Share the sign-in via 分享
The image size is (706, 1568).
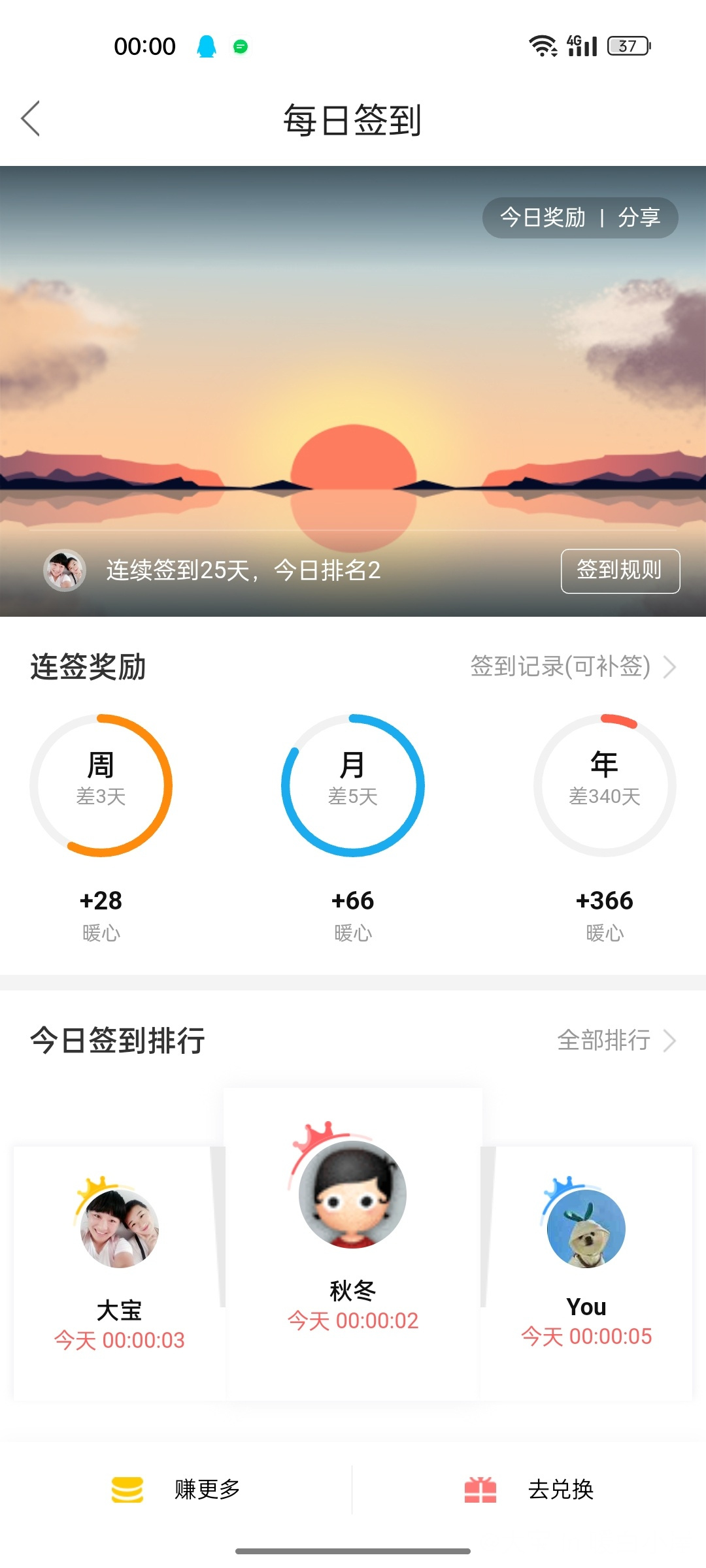(x=639, y=218)
